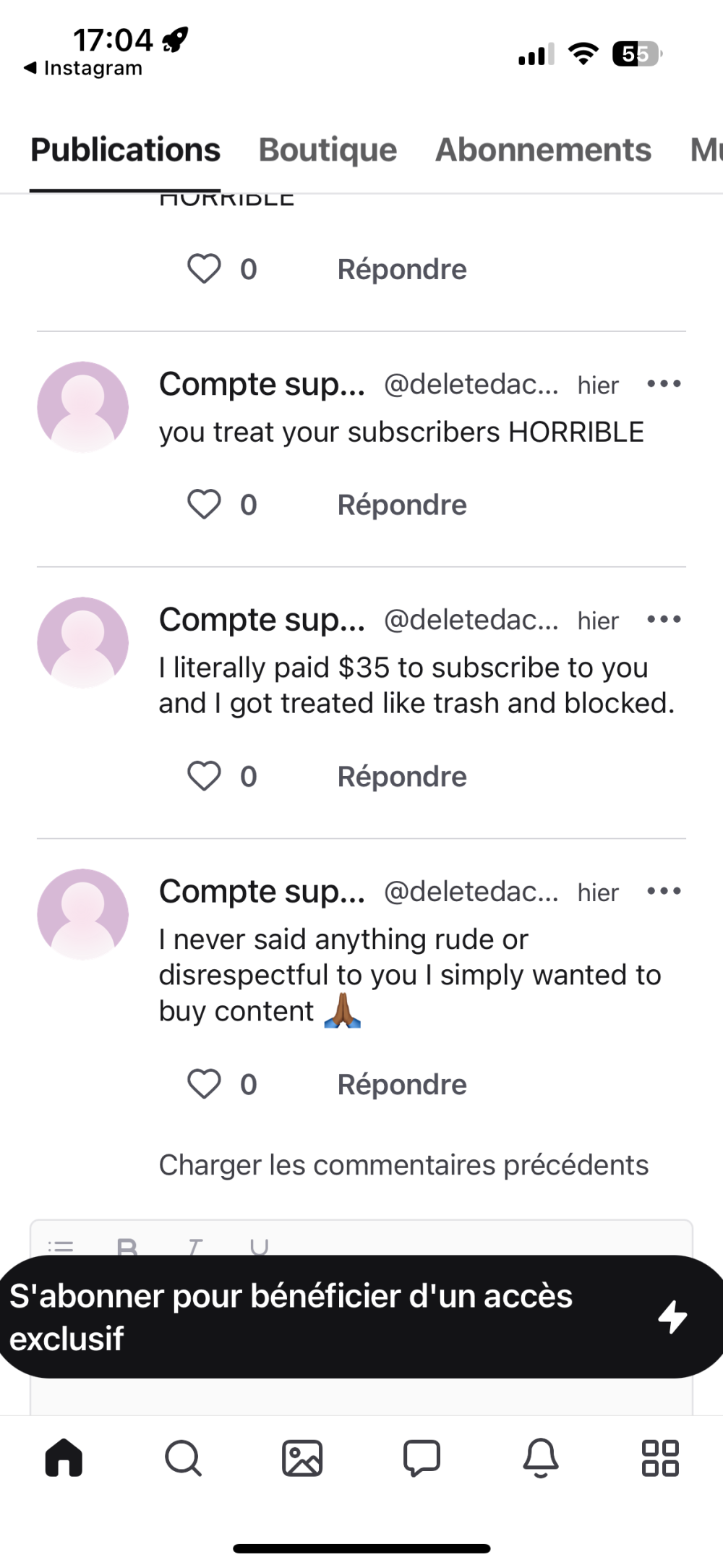This screenshot has height=1568, width=723.
Task: Open the notifications bell
Action: point(541,1457)
